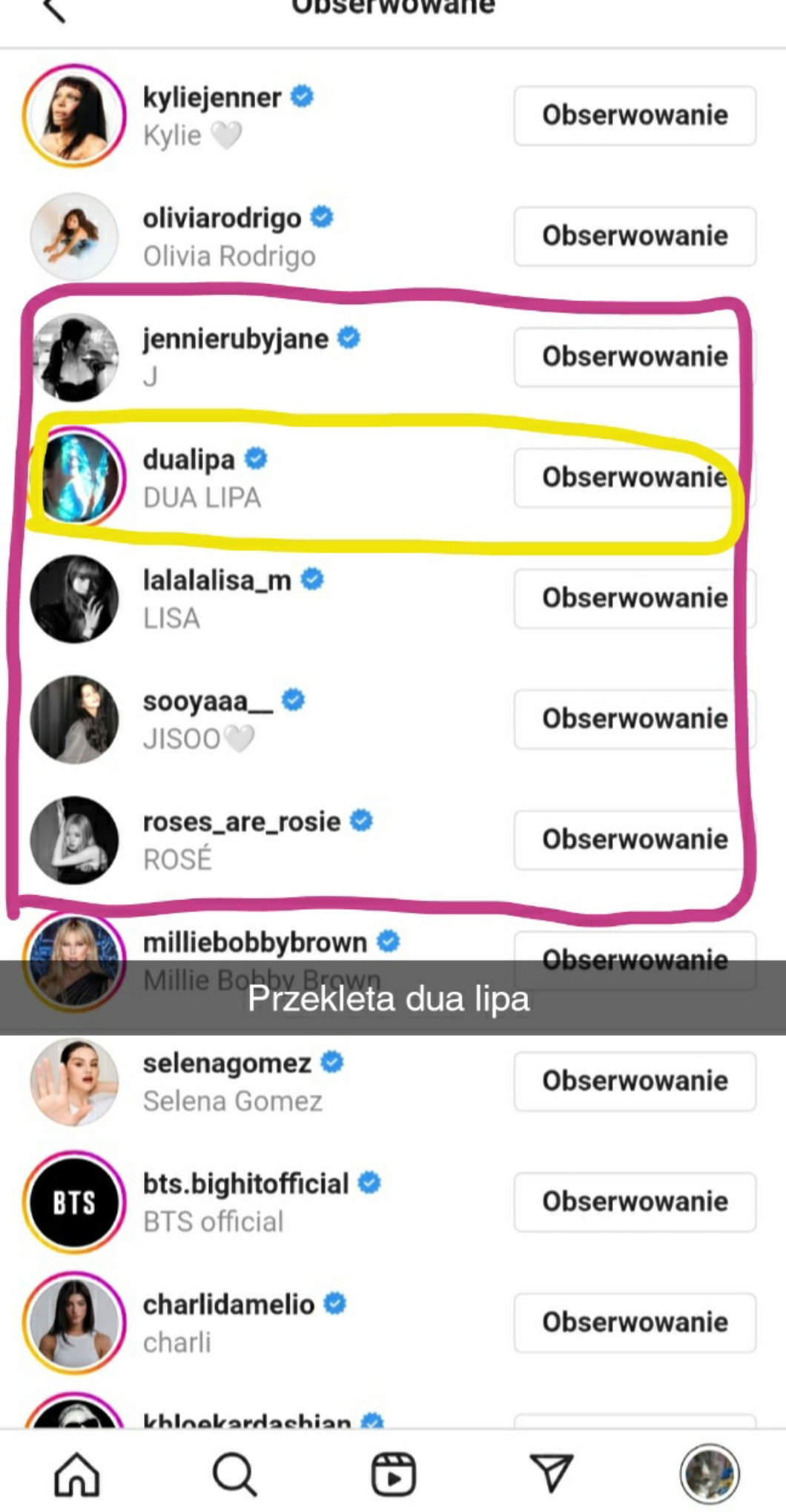The width and height of the screenshot is (786, 1512).
Task: Switch to the Search tab
Action: 234,1473
